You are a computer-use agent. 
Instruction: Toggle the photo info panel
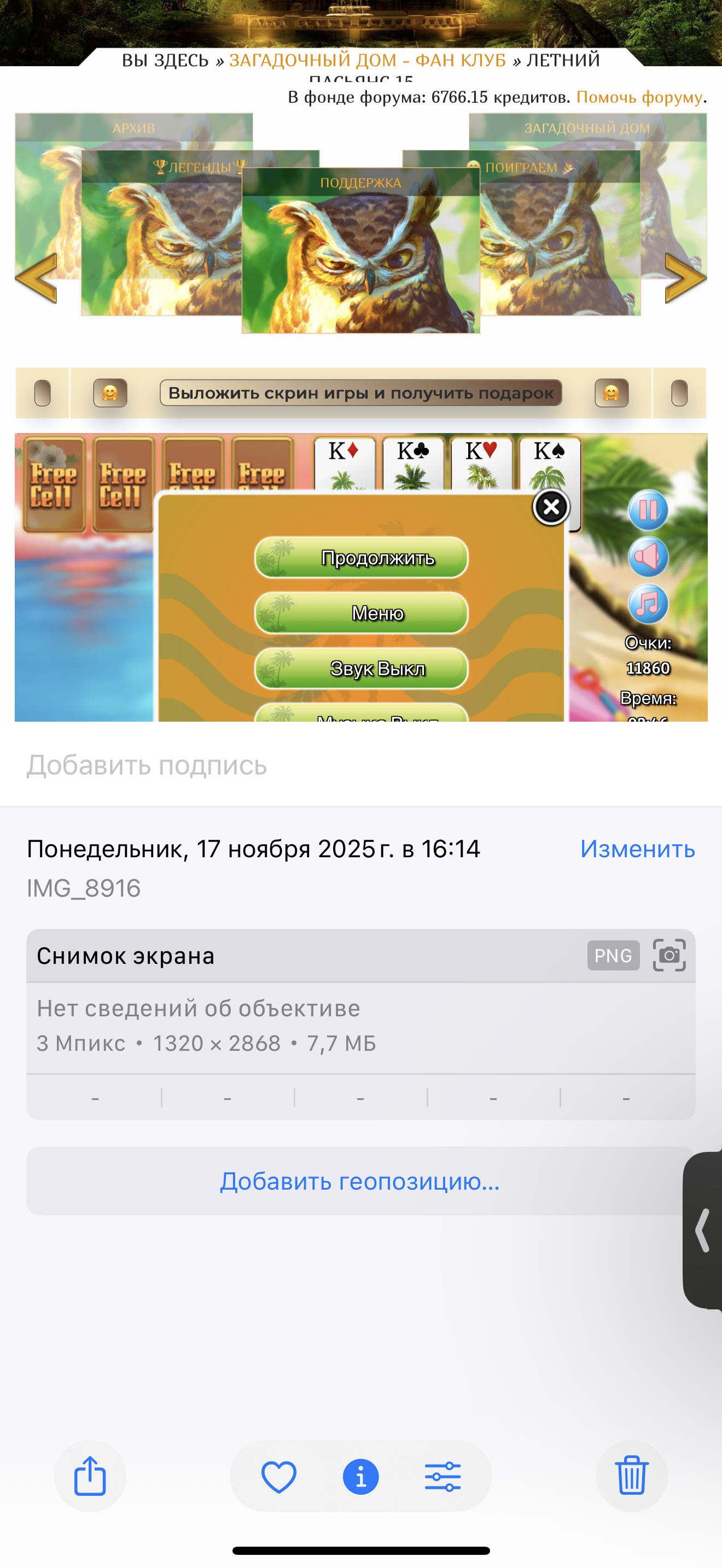coord(361,1476)
